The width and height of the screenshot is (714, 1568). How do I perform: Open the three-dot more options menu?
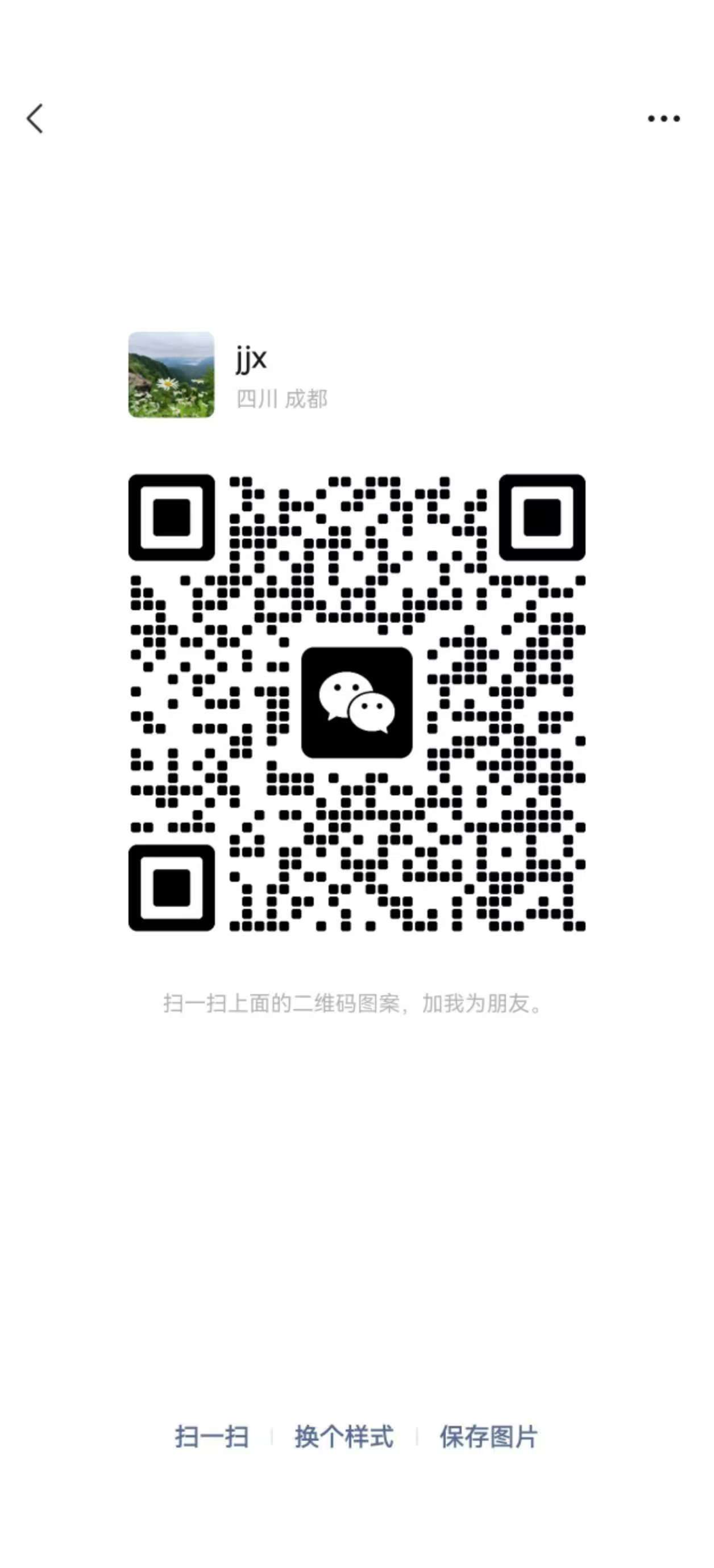(663, 118)
